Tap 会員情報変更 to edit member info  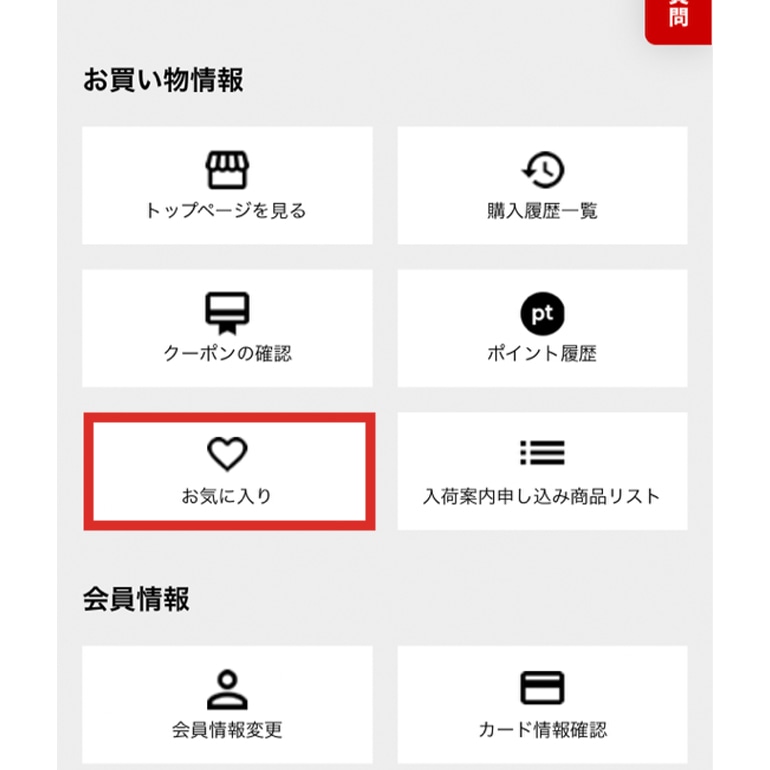227,704
